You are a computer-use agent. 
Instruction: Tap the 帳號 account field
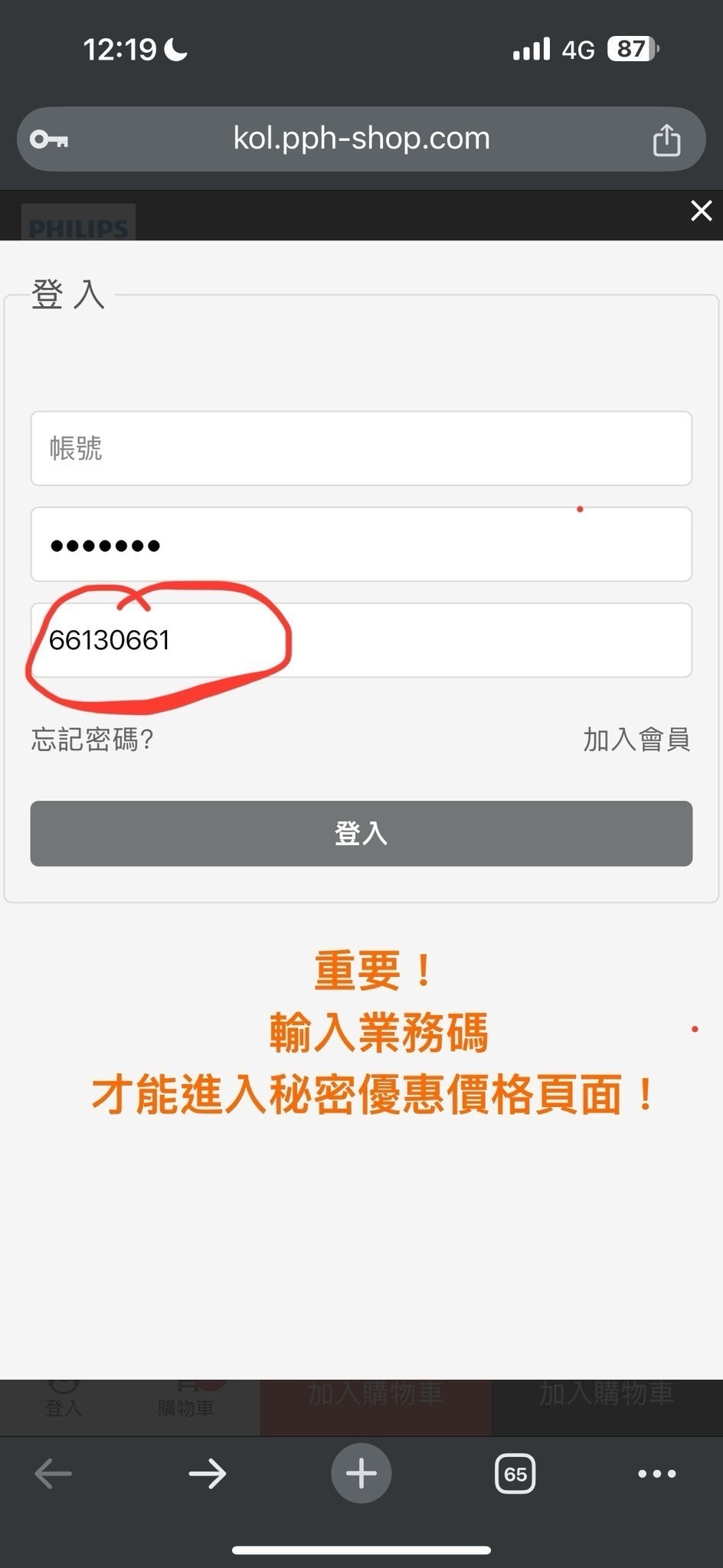(x=361, y=449)
